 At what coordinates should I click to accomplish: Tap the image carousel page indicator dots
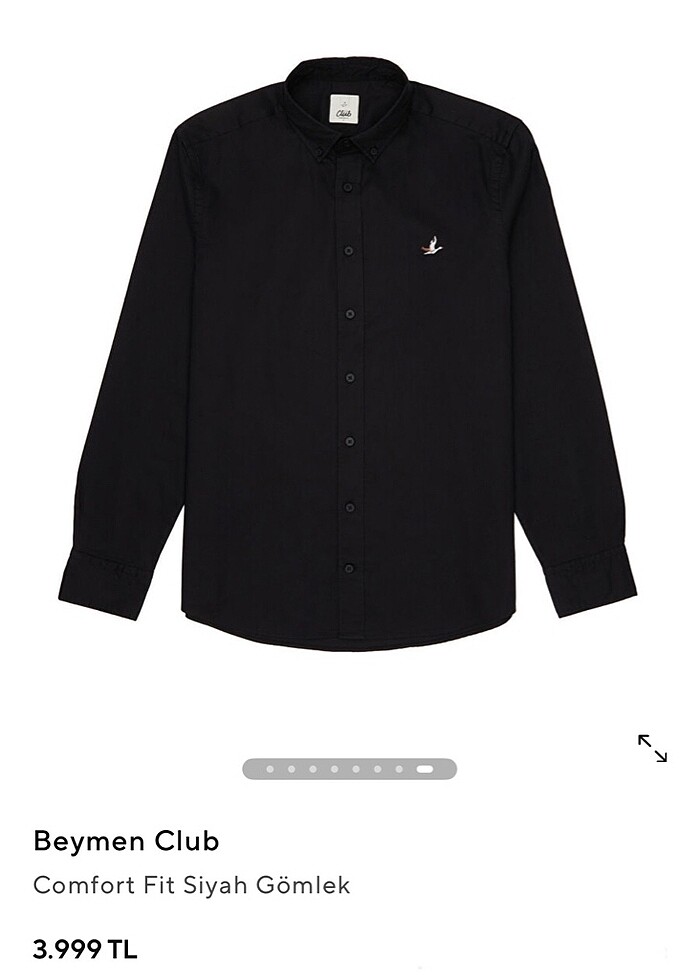(x=349, y=769)
